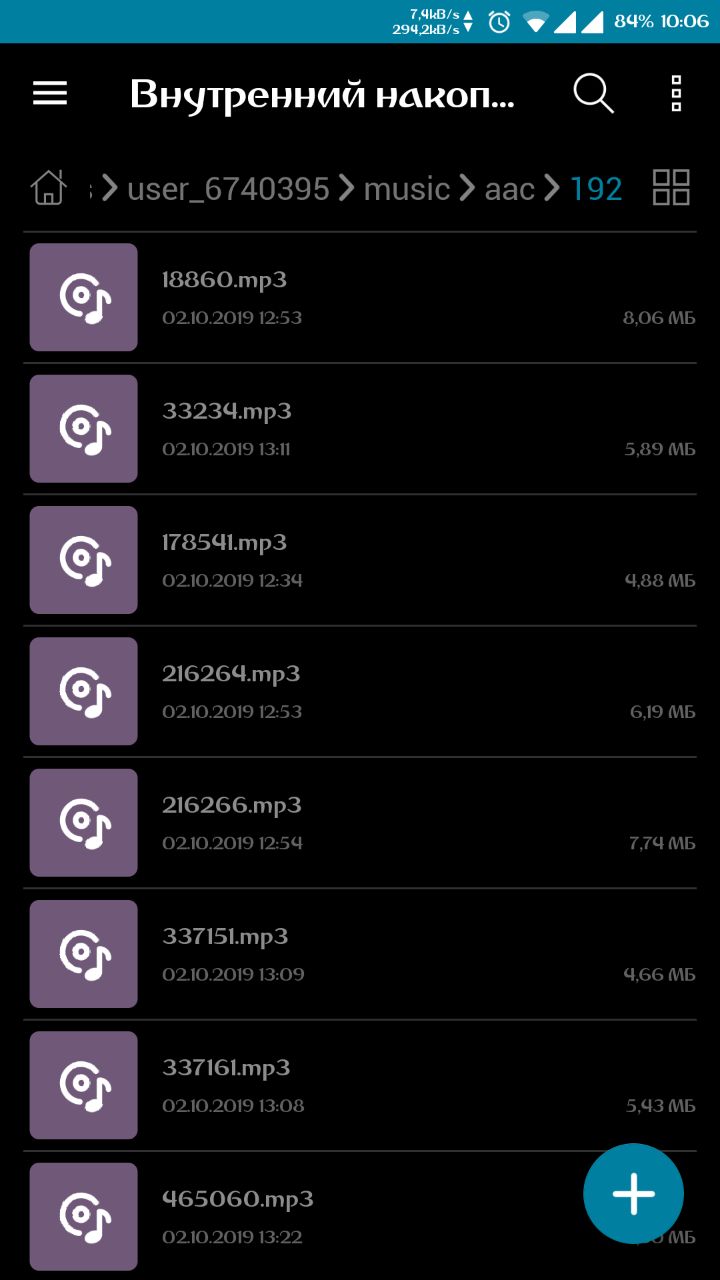Open the three-dot overflow menu
720x1280 pixels.
pos(677,94)
